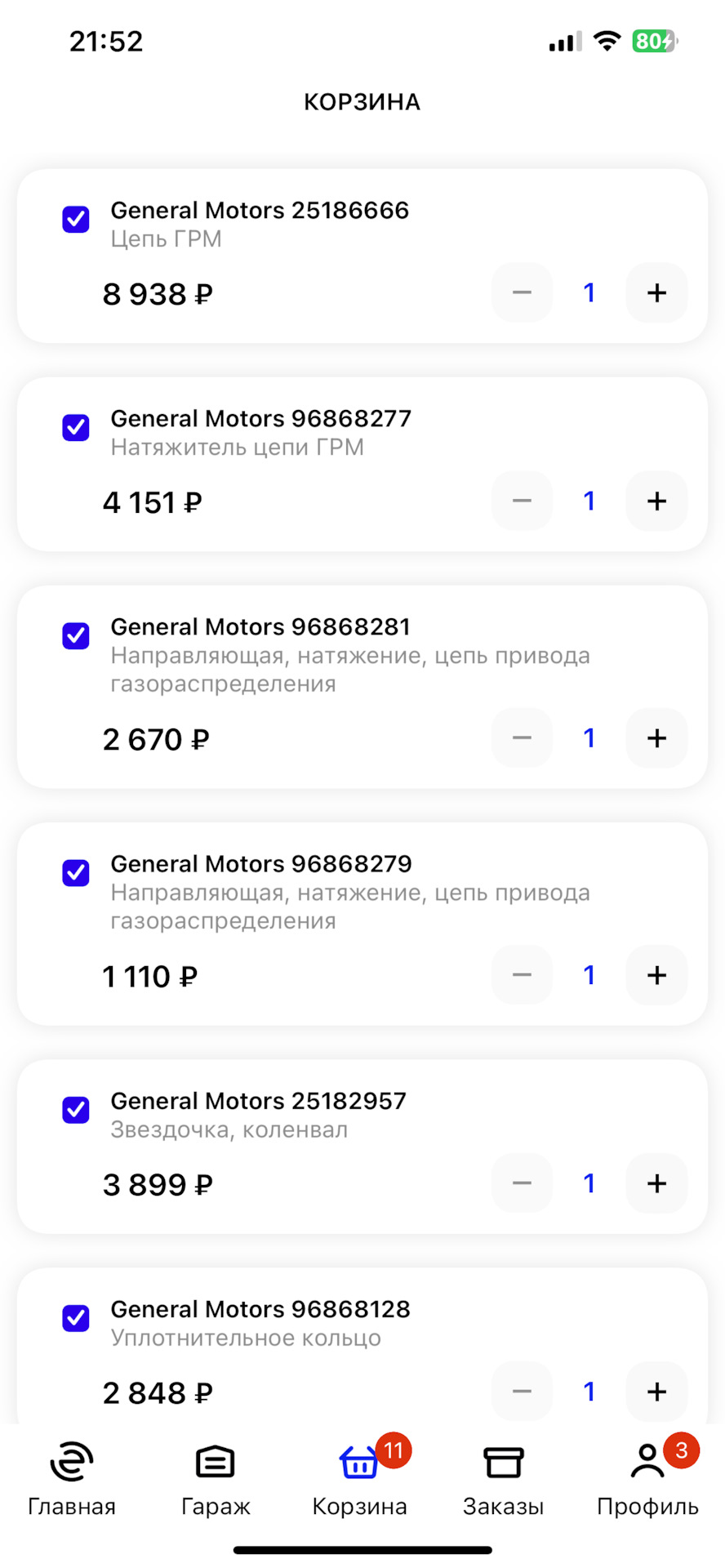Switch to the Заказы tab
Screen dimensions: 725x1568
point(502,1480)
